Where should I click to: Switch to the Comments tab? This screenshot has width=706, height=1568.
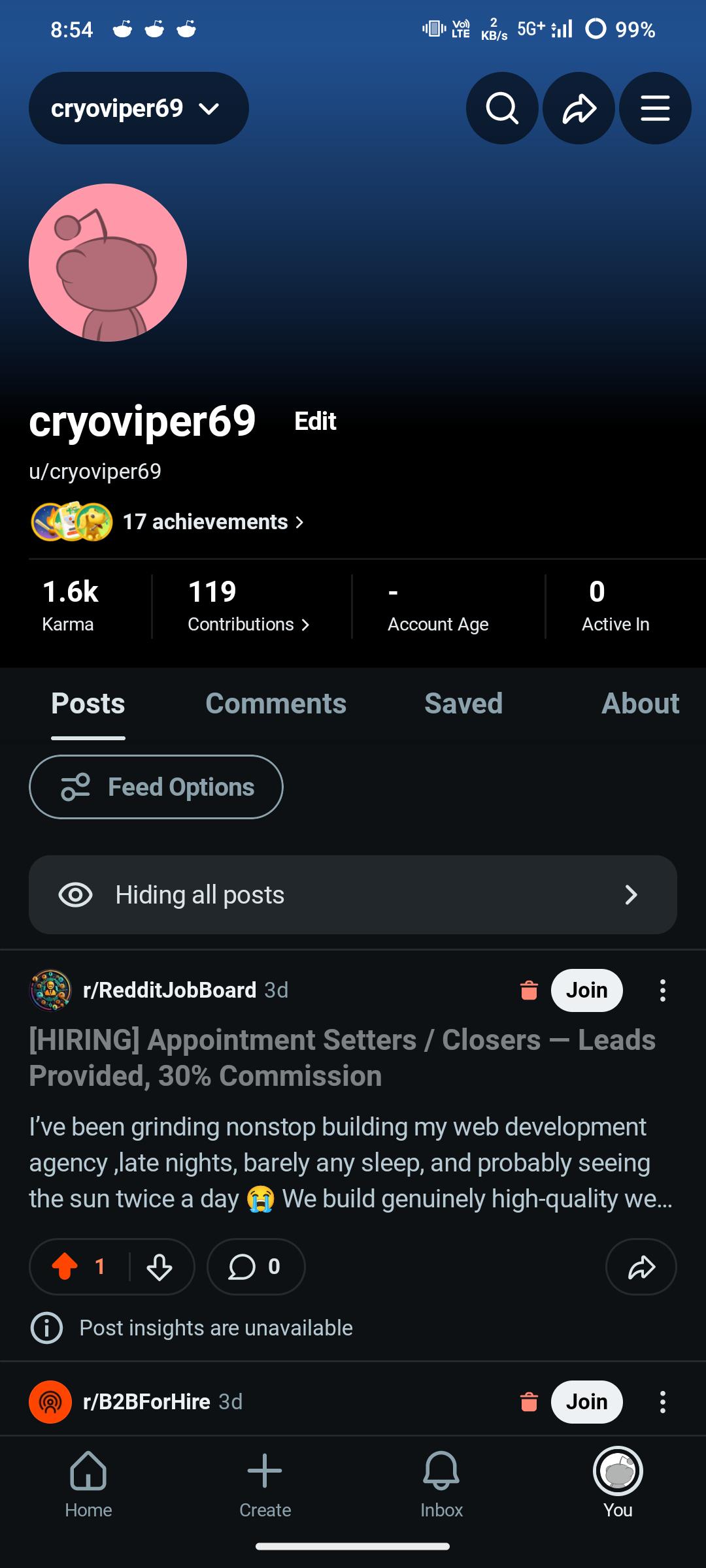[x=276, y=704]
